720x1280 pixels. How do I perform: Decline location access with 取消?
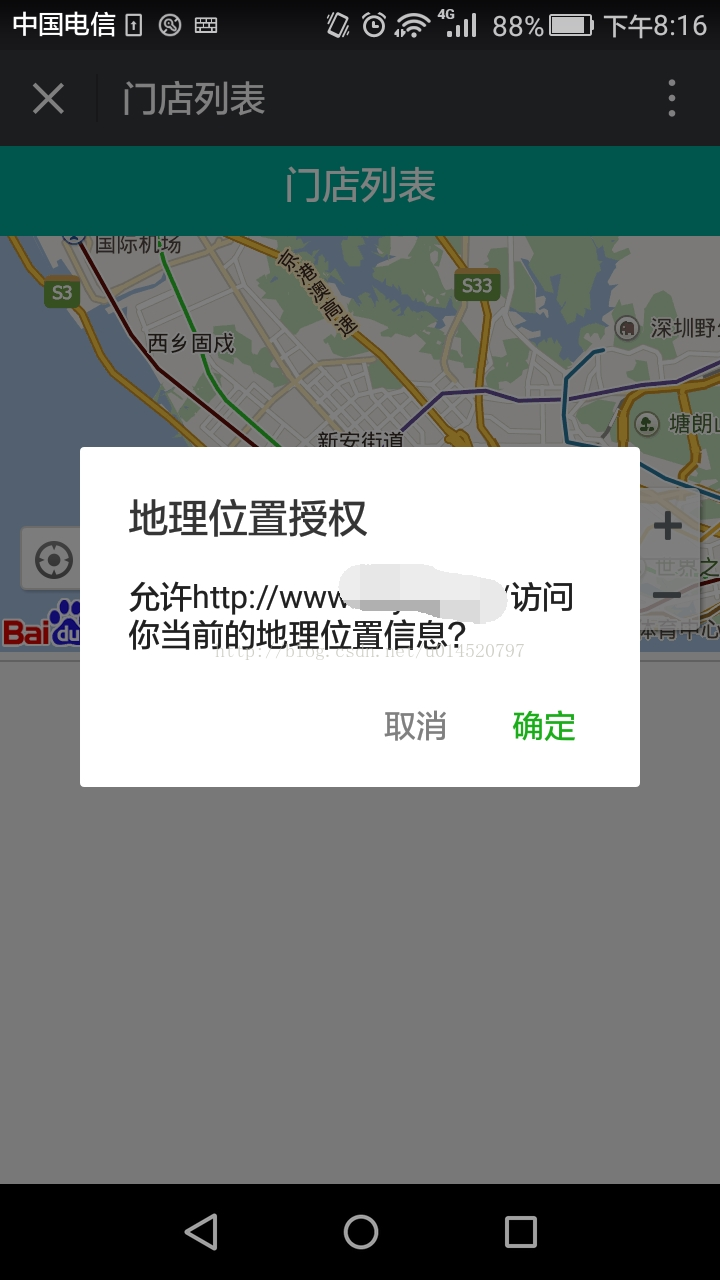tap(415, 726)
